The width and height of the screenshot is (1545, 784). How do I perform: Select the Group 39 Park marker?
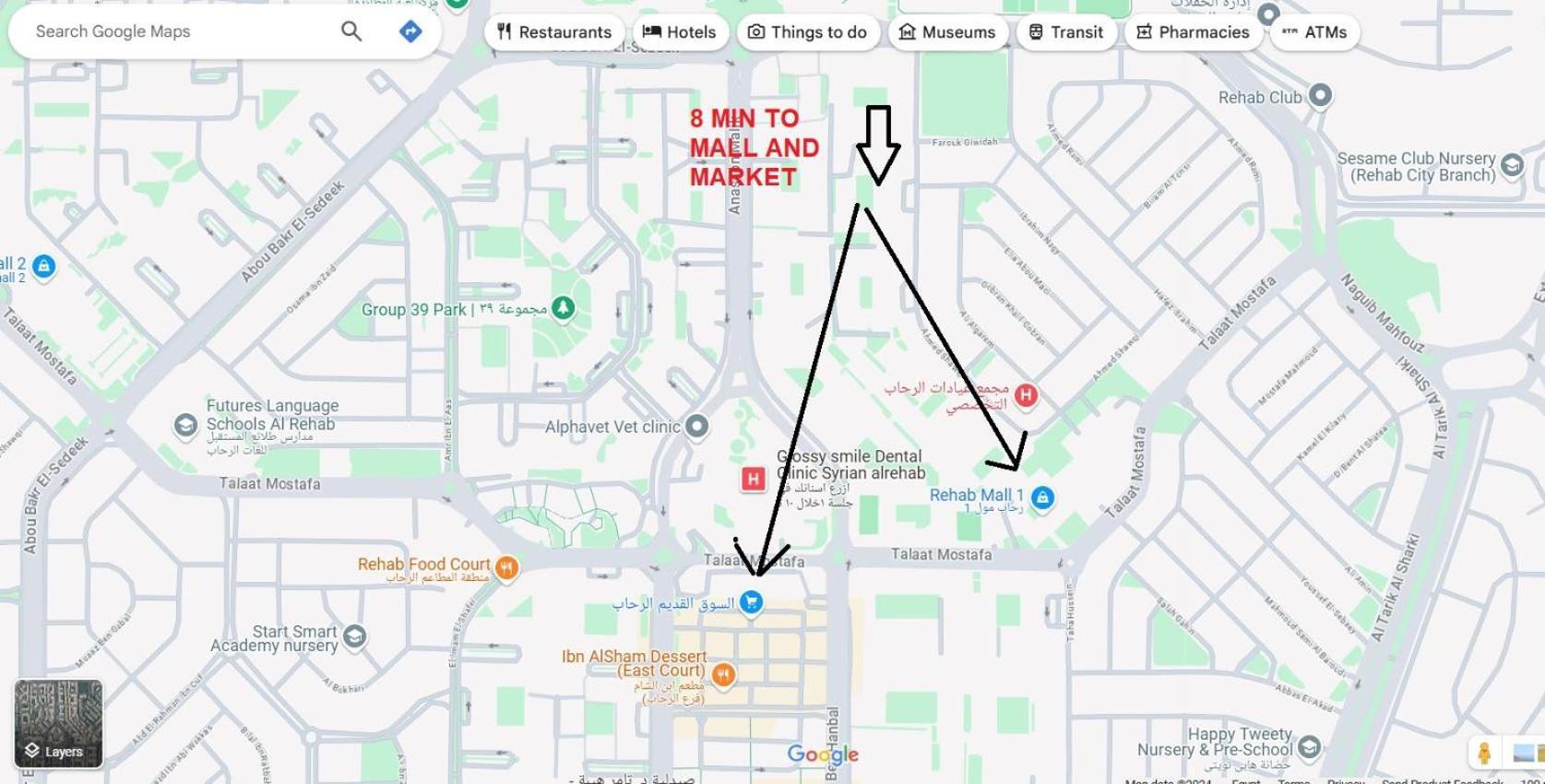point(563,309)
